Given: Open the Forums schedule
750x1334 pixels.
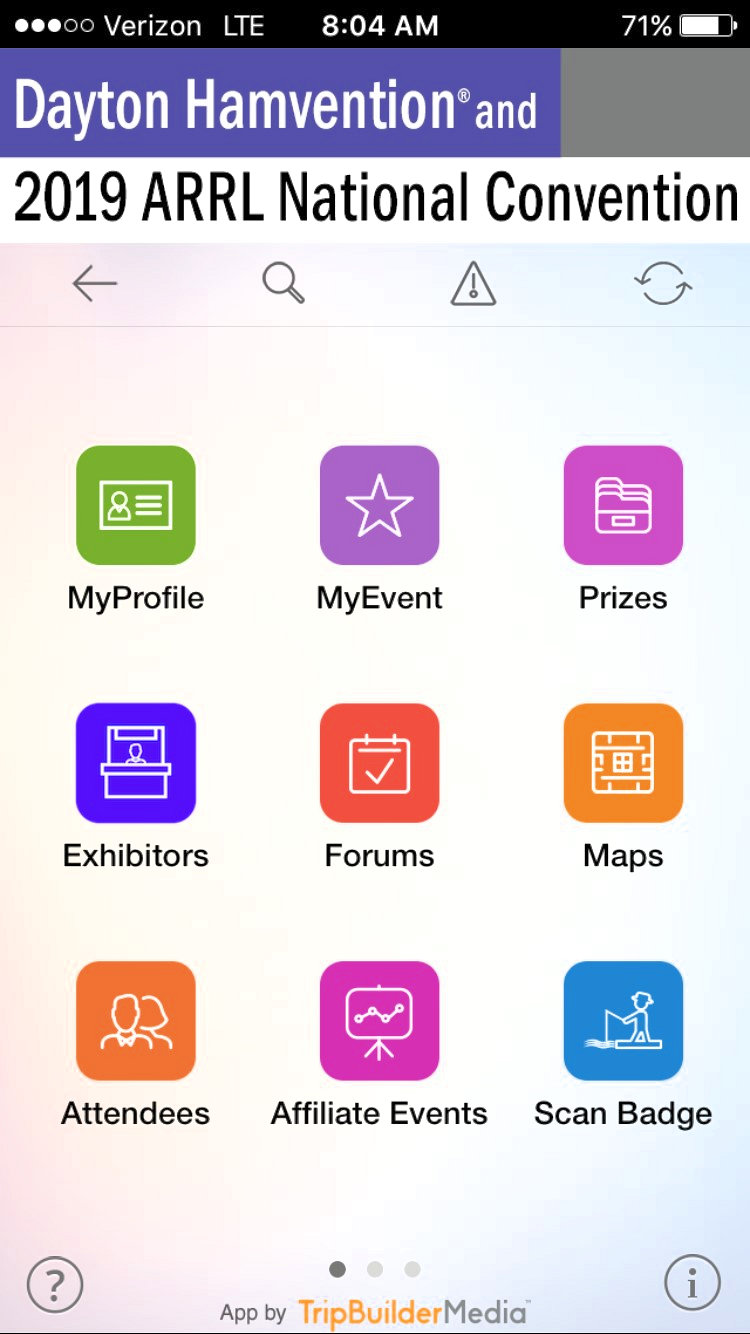Looking at the screenshot, I should 379,763.
